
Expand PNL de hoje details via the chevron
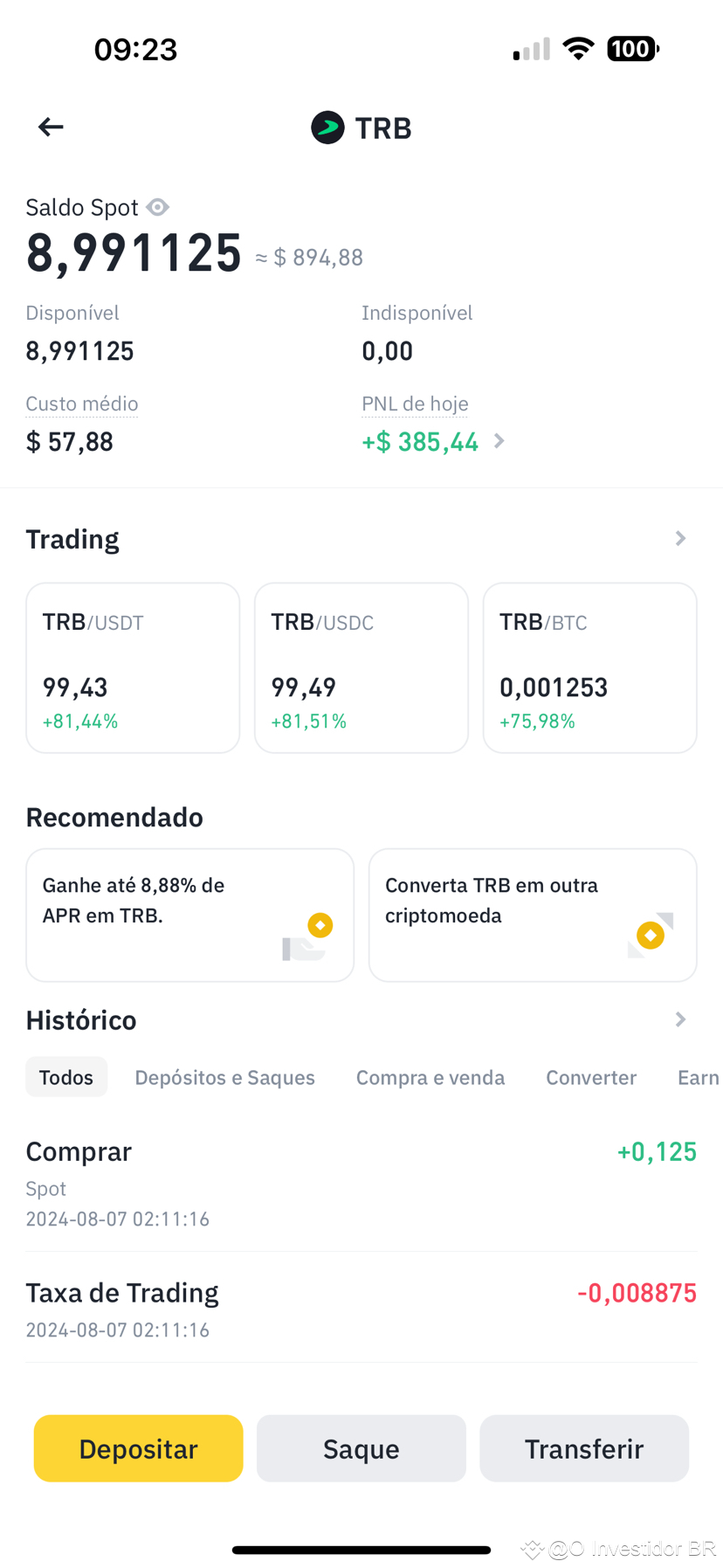click(499, 441)
